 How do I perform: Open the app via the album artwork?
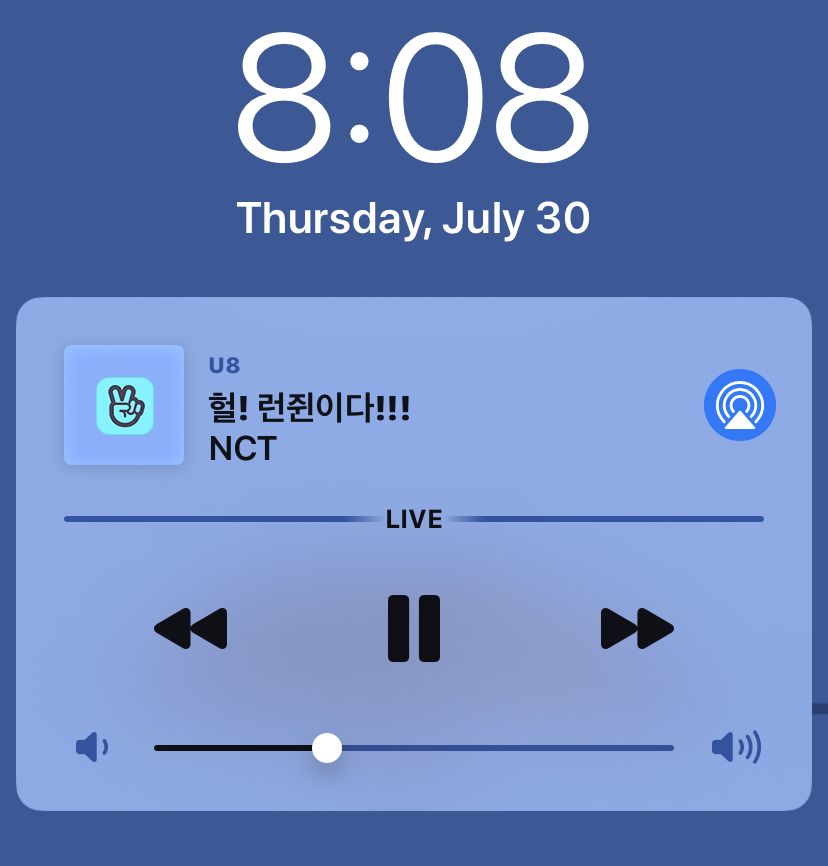point(124,405)
